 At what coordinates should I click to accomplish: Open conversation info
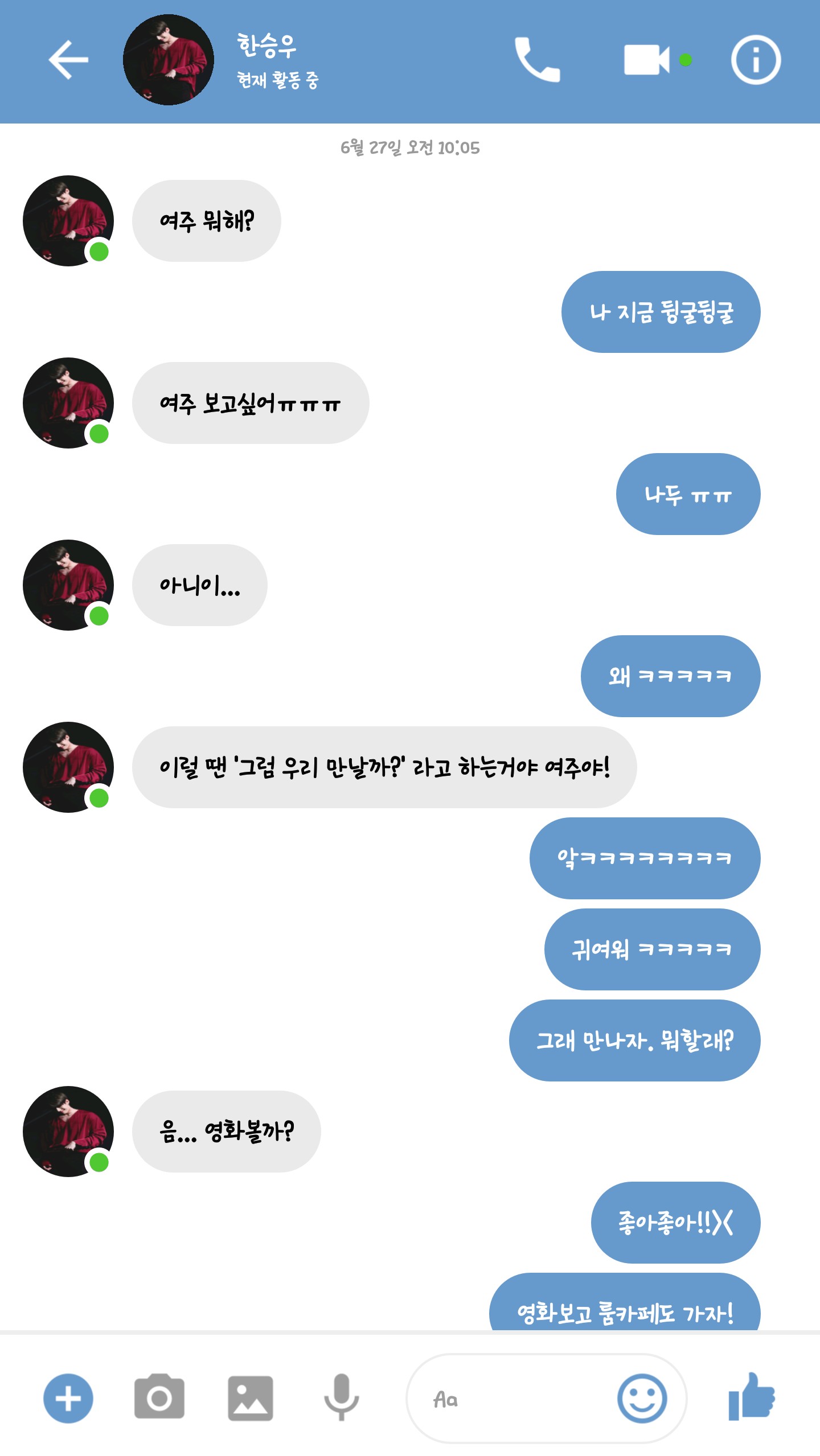(756, 60)
